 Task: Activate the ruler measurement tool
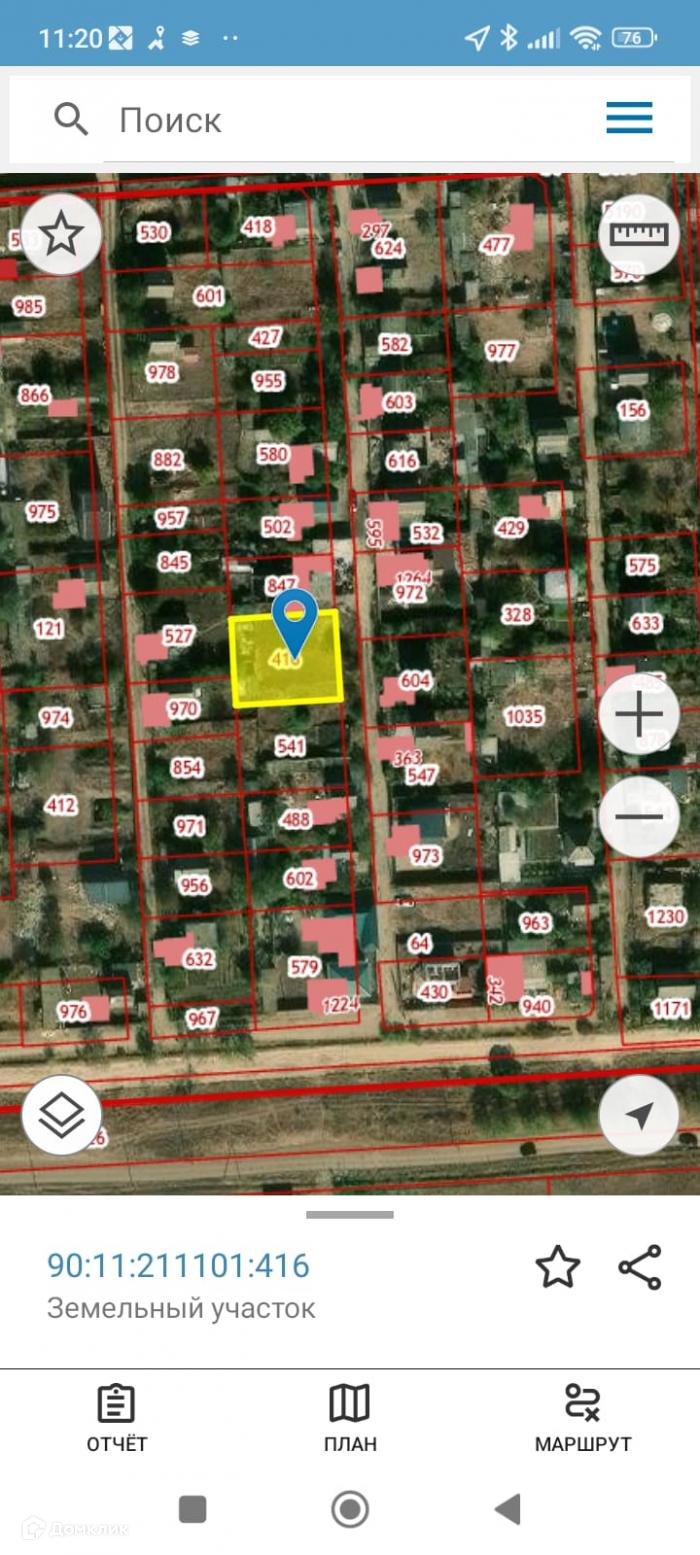pyautogui.click(x=638, y=234)
